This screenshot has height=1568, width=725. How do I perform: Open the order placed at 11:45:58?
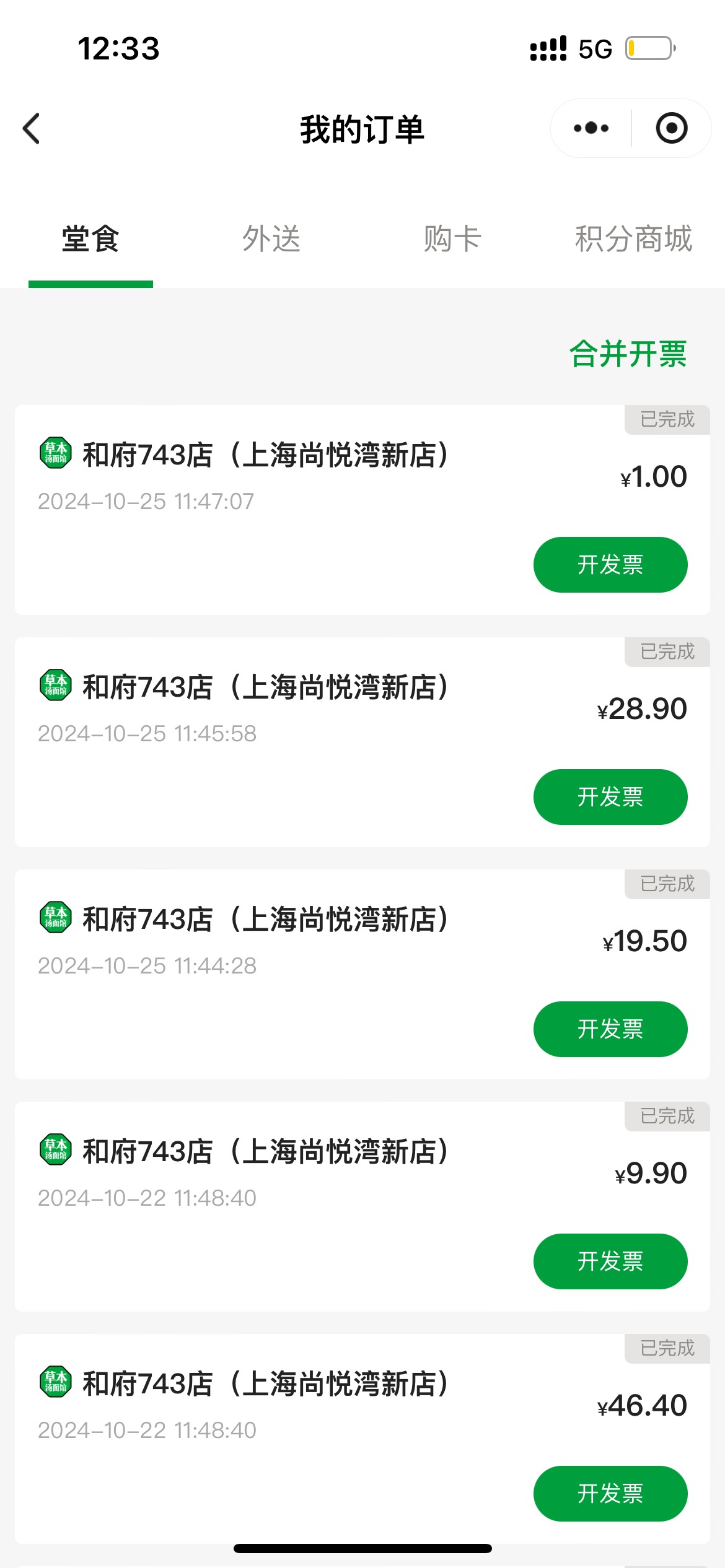click(x=362, y=742)
